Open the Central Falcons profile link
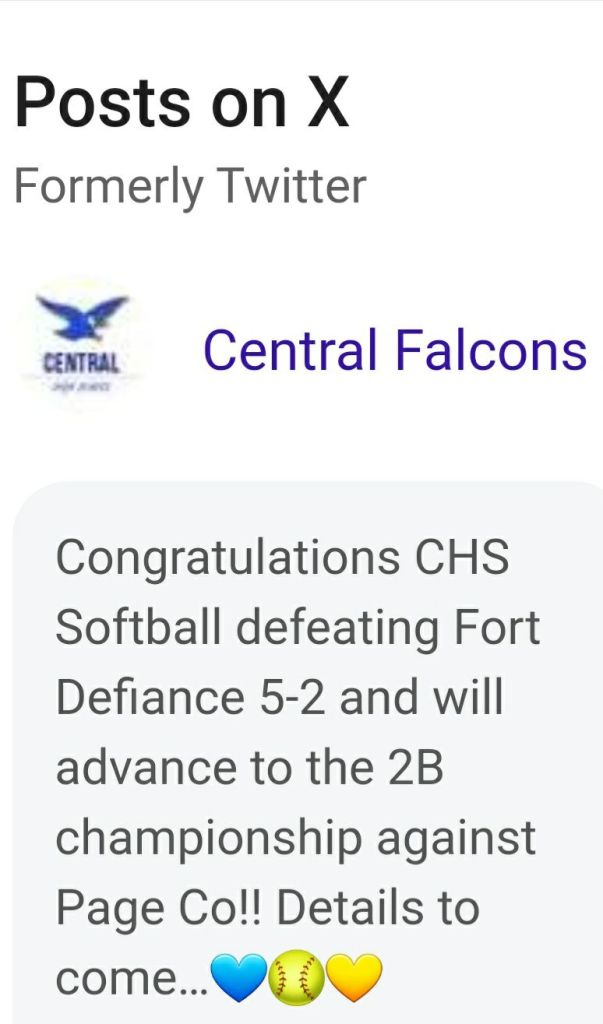This screenshot has width=603, height=1024. (x=394, y=350)
